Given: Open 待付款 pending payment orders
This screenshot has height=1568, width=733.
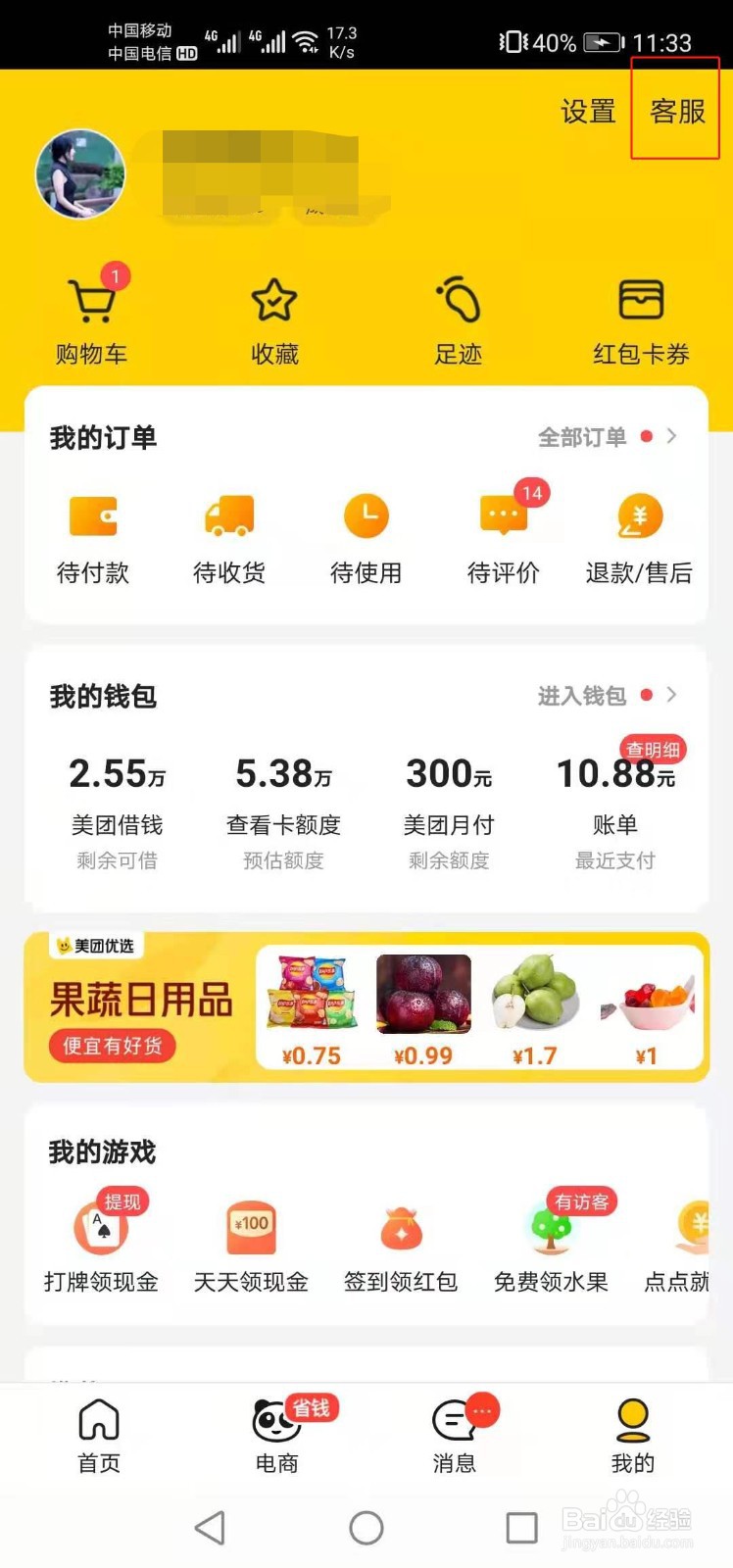Looking at the screenshot, I should tap(93, 539).
